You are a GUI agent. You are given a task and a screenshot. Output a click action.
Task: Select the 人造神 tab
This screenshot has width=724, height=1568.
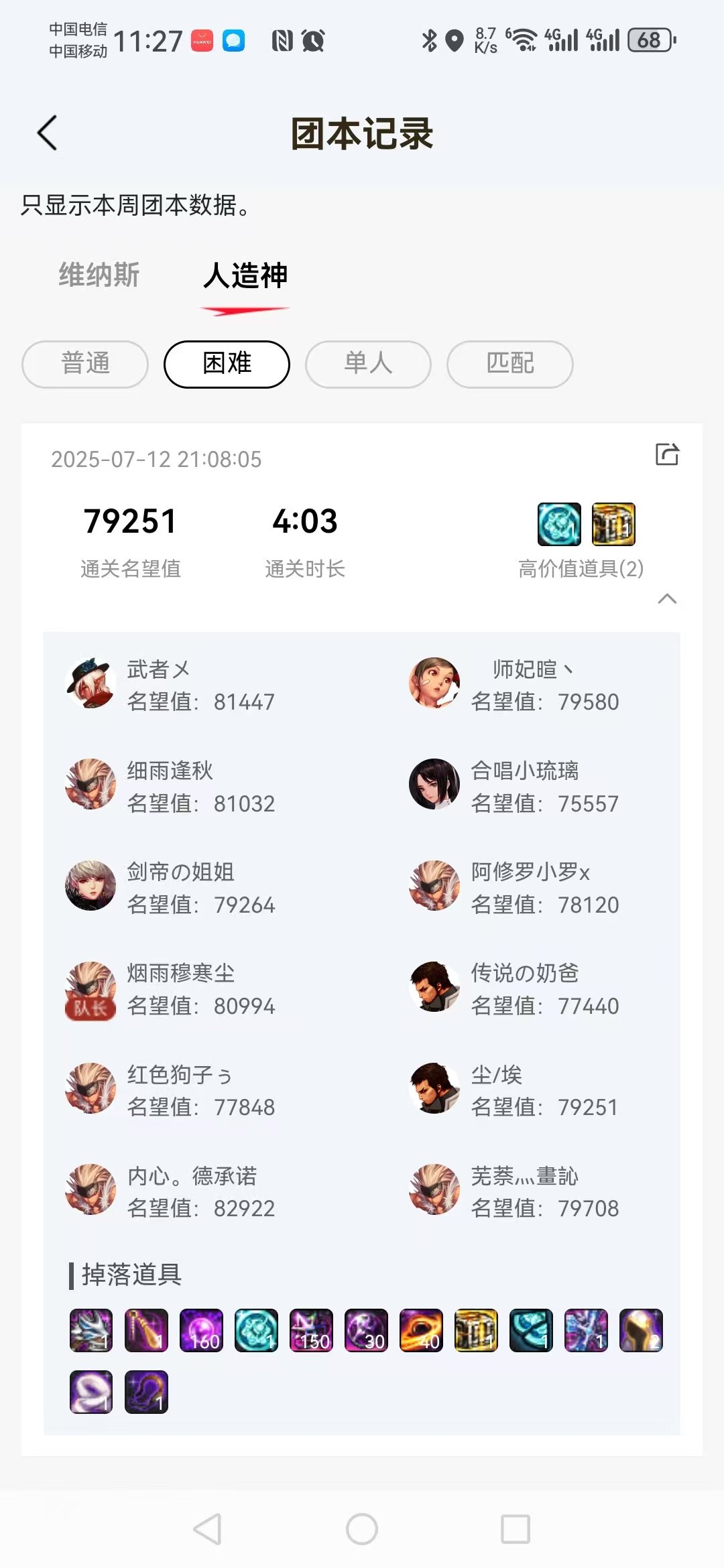pos(245,275)
